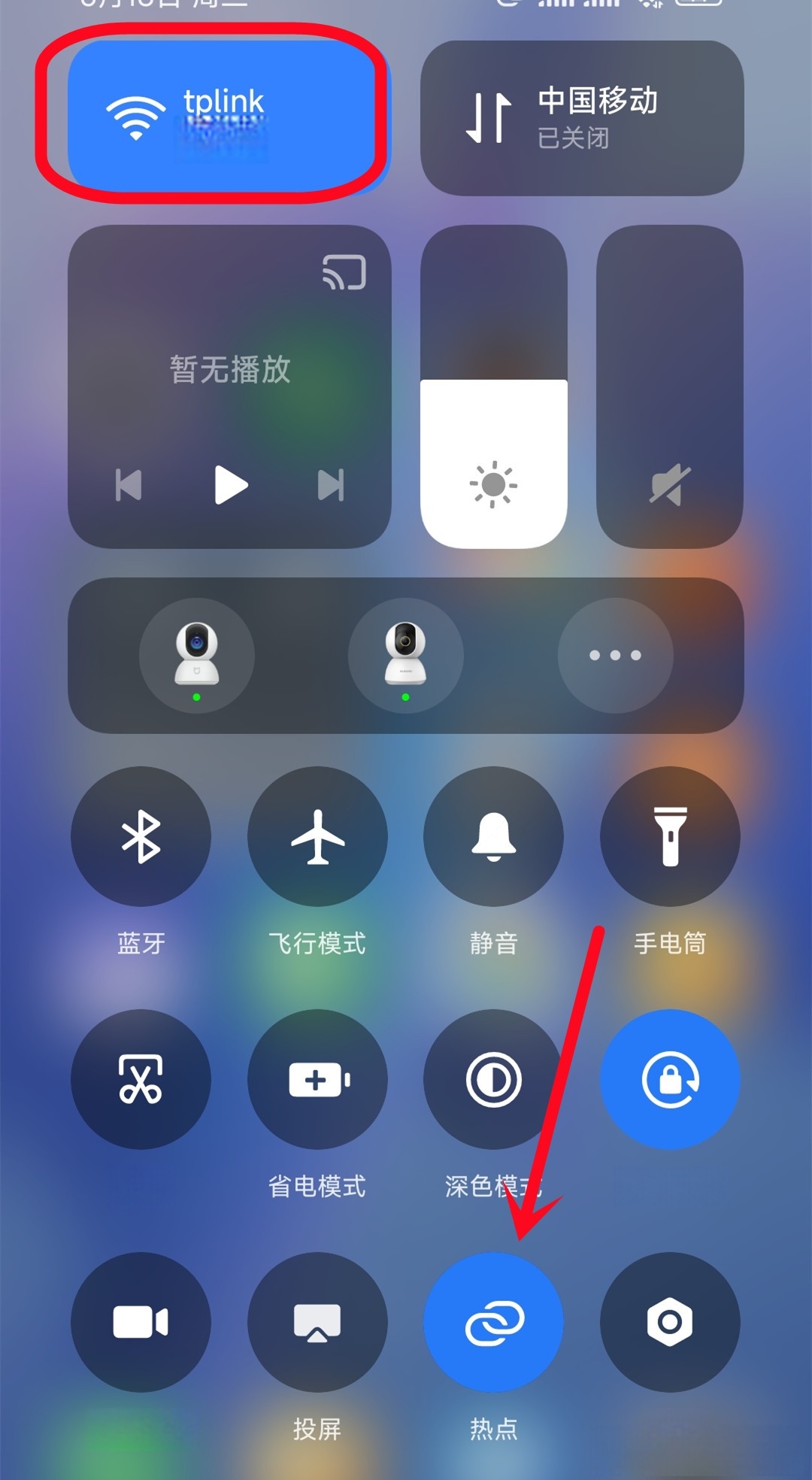
Task: Take a screenshot with scissors tile
Action: [141, 1079]
